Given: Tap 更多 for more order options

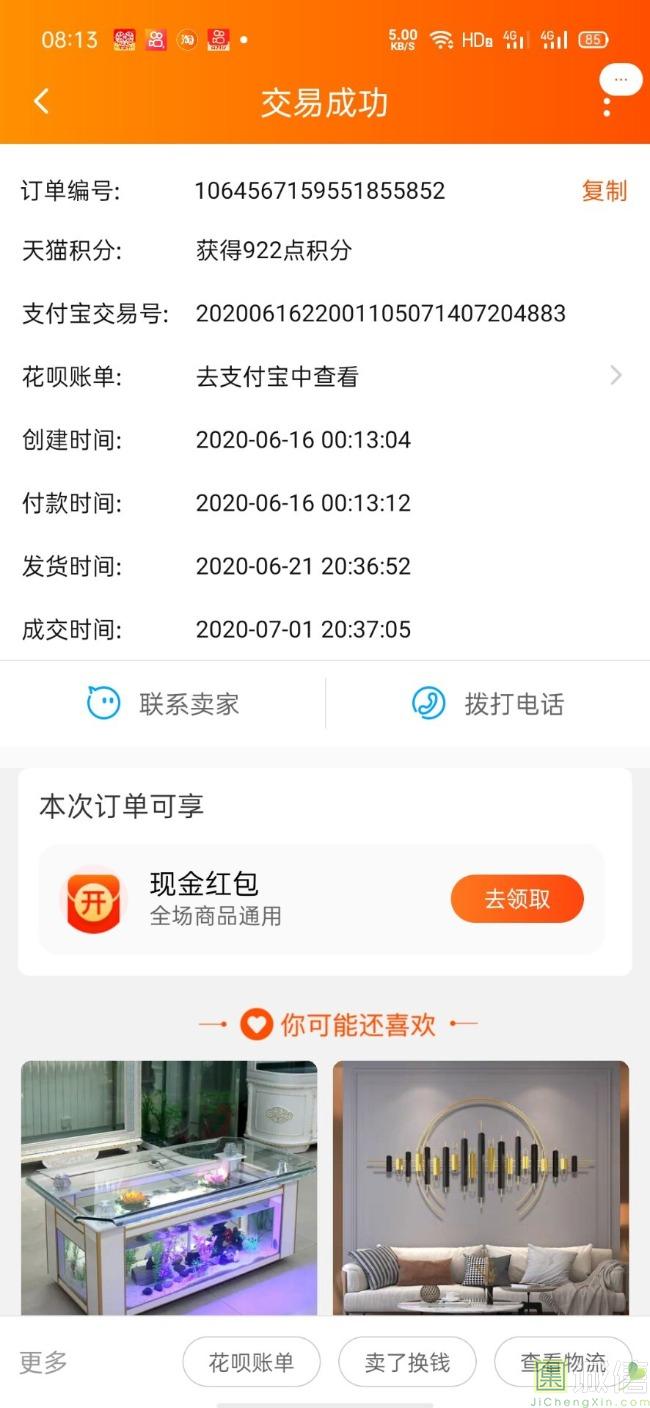Looking at the screenshot, I should pyautogui.click(x=44, y=1362).
